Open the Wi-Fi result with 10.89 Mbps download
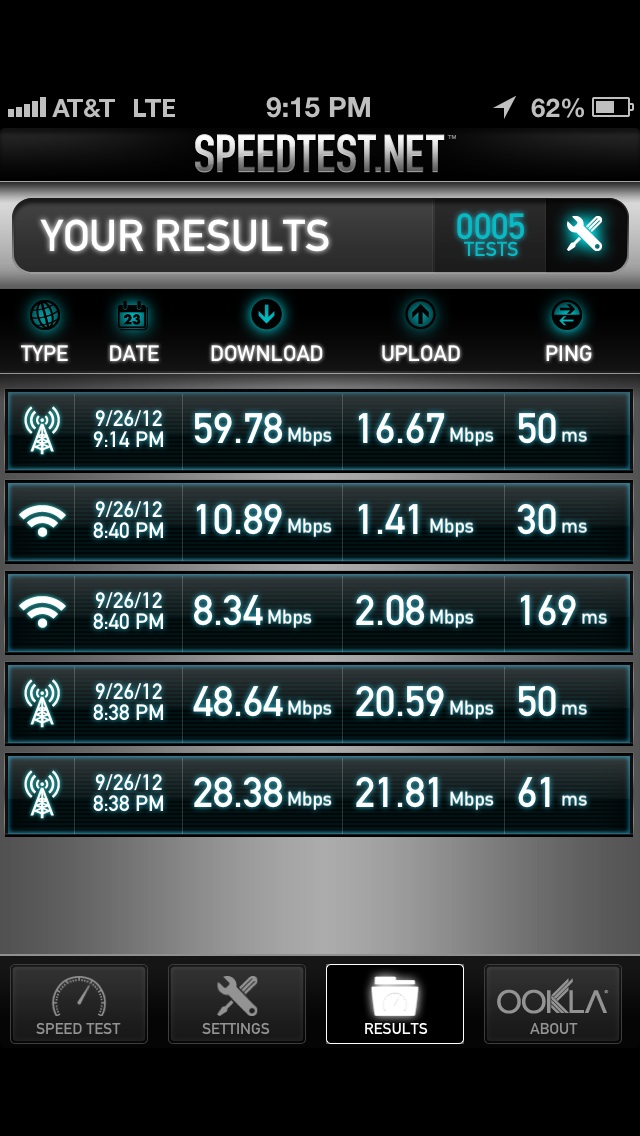Screen dimensions: 640x1136 pos(319,522)
